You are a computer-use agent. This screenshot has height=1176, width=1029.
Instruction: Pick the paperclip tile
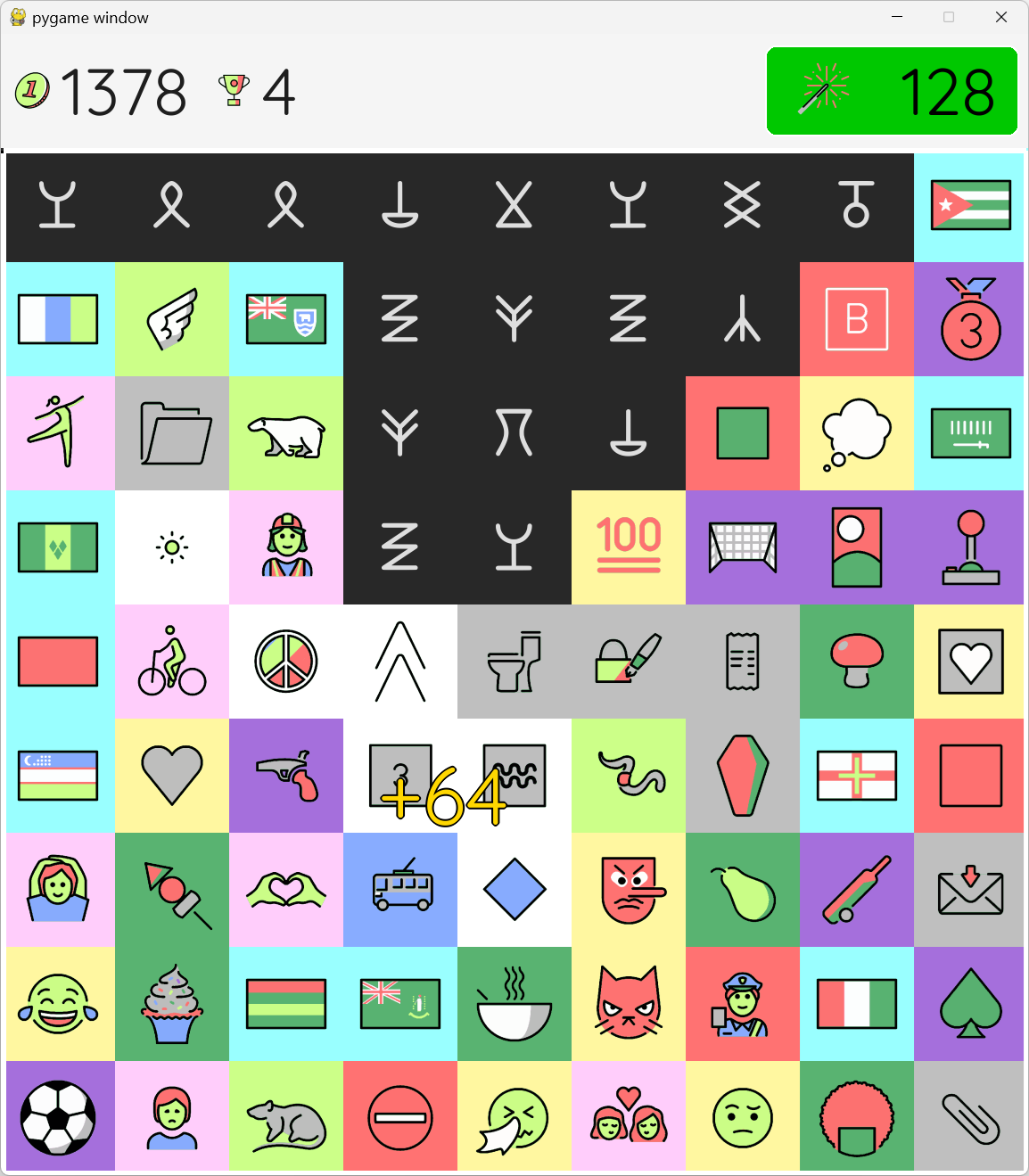point(971,1118)
